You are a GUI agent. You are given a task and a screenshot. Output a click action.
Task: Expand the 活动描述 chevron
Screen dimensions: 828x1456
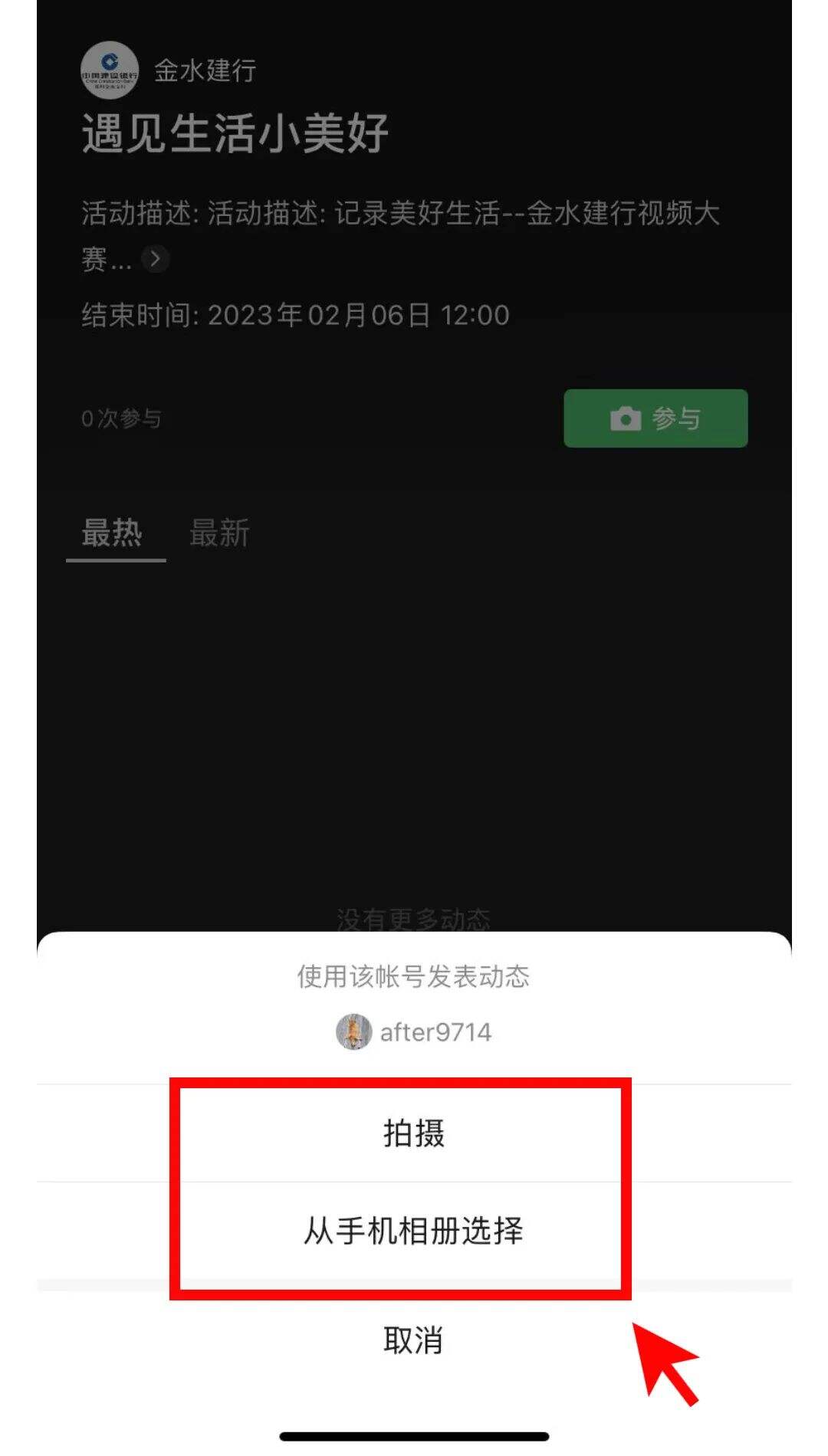156,259
